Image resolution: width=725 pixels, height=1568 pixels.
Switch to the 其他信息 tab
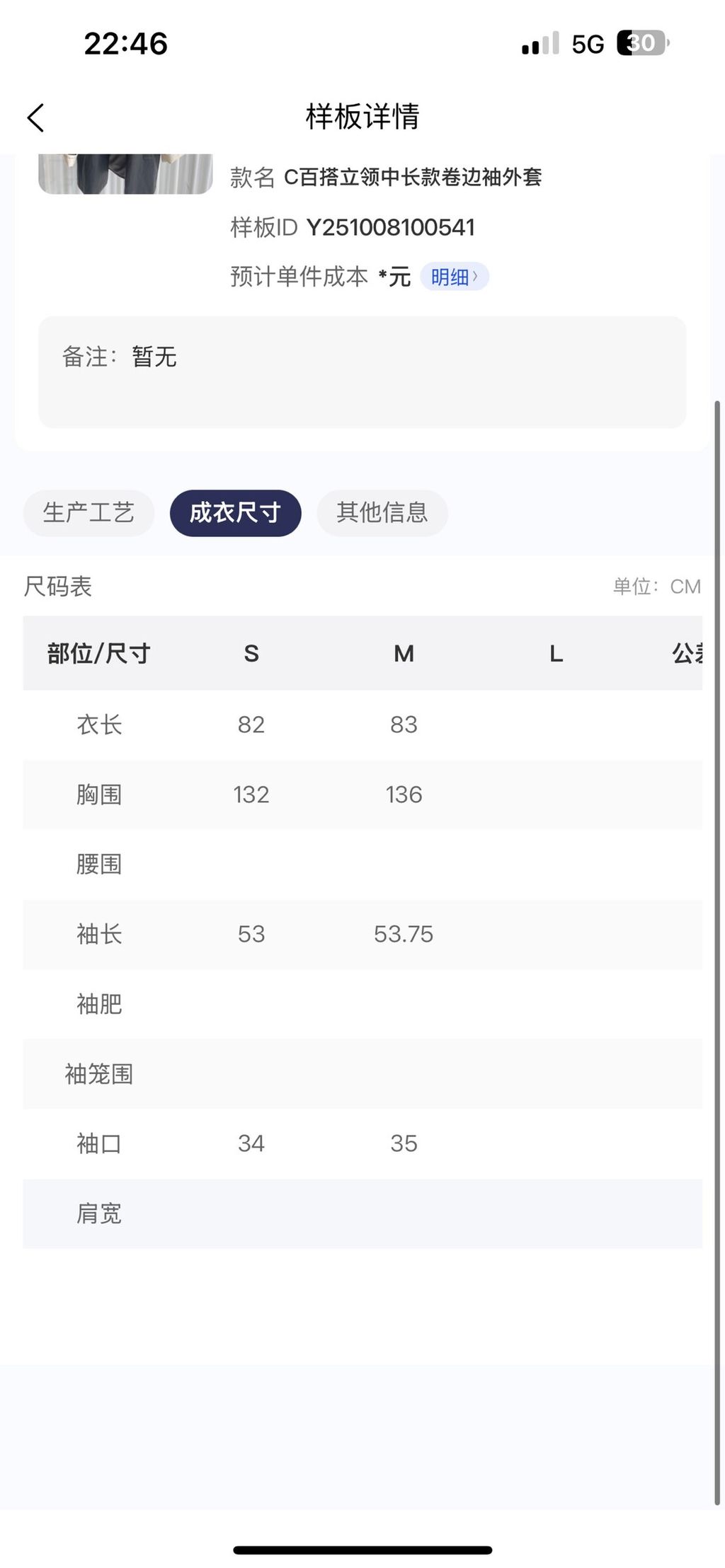(x=382, y=512)
